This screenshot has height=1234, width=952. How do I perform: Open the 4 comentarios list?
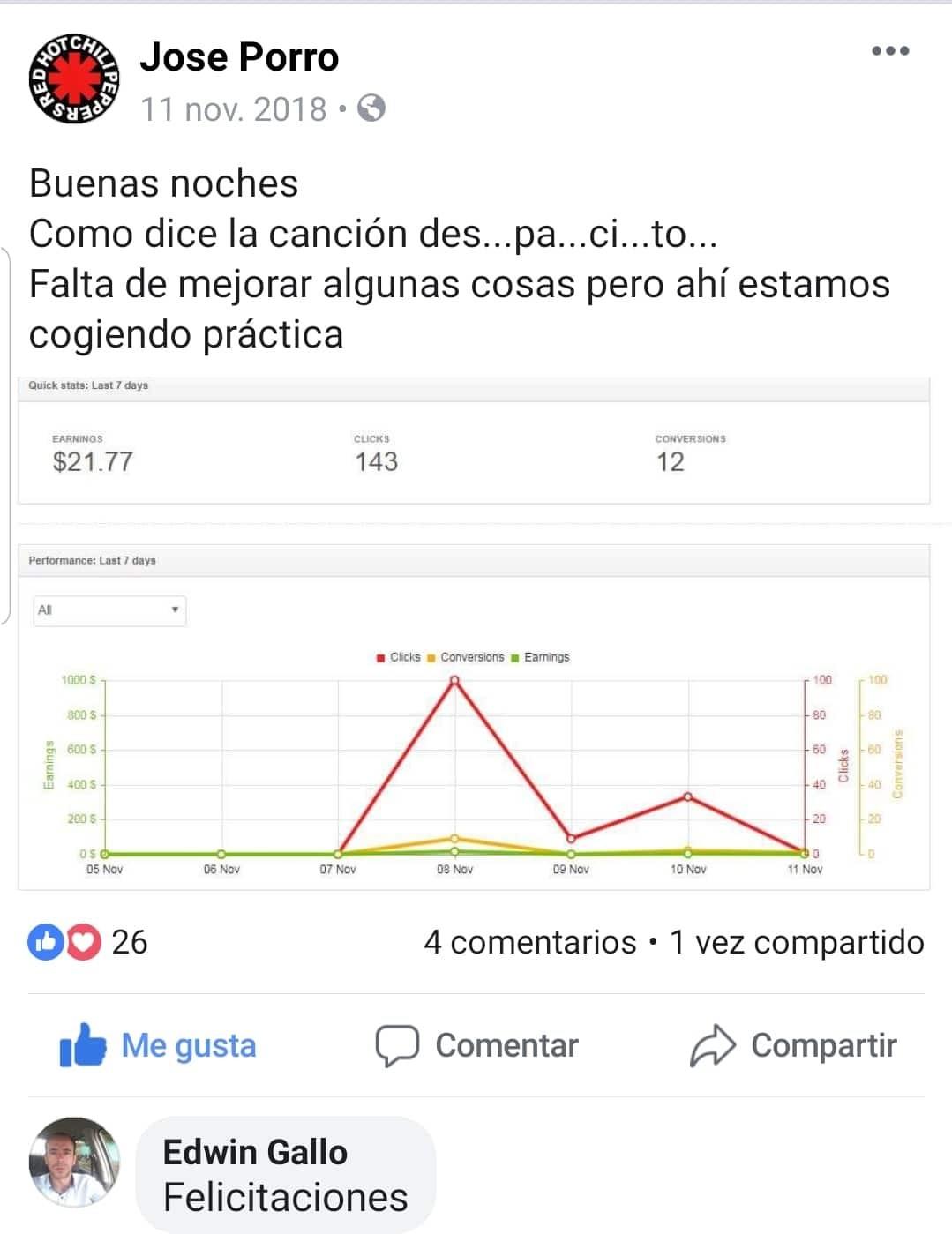(529, 942)
